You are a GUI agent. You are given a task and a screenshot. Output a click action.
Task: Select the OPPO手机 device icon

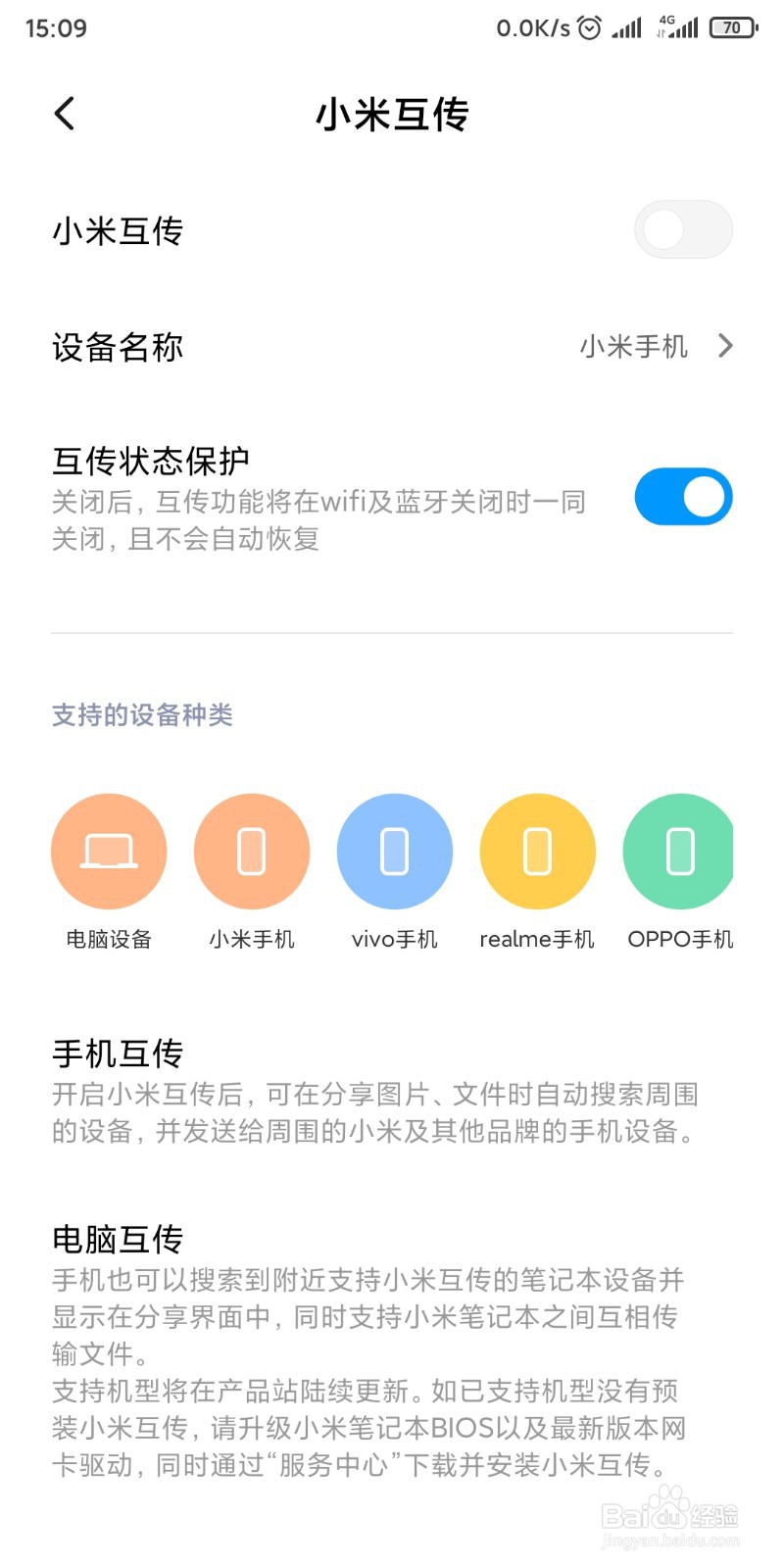point(679,851)
